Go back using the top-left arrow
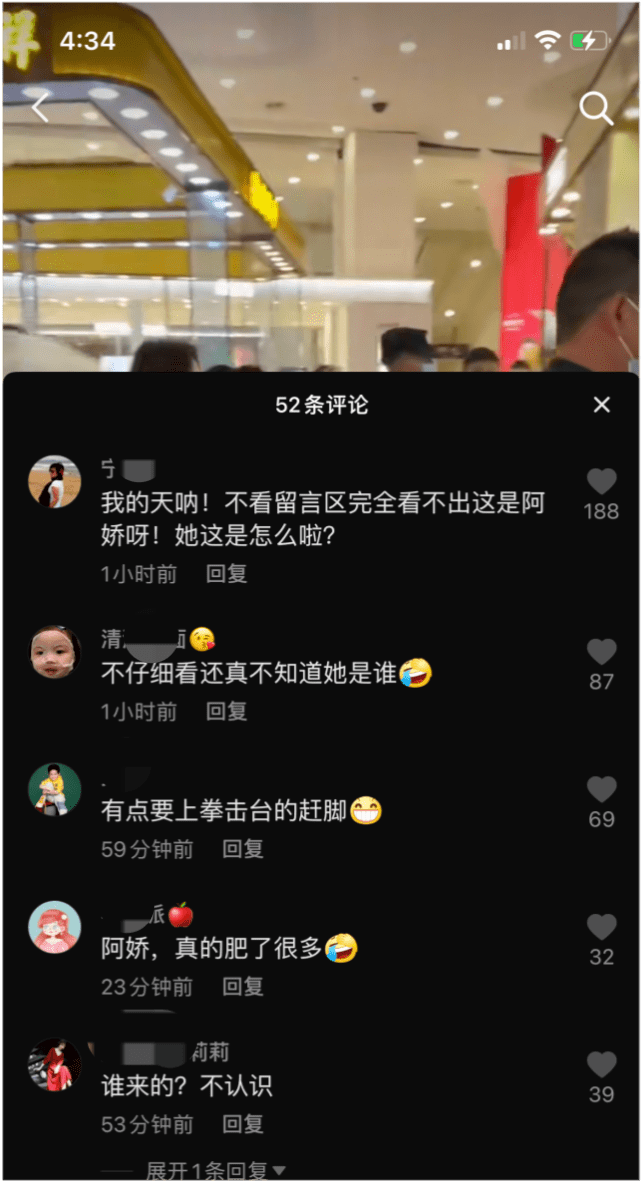641x1181 pixels. (x=40, y=108)
